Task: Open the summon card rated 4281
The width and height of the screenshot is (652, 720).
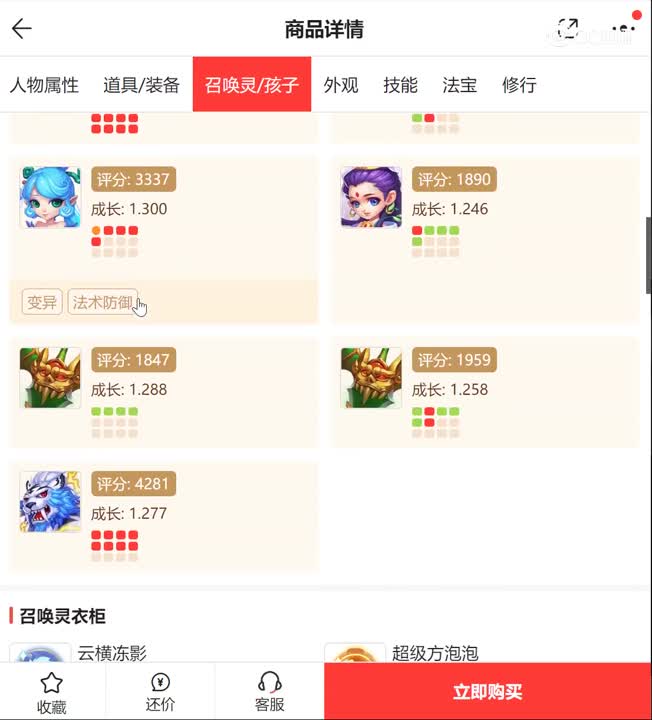Action: (164, 516)
